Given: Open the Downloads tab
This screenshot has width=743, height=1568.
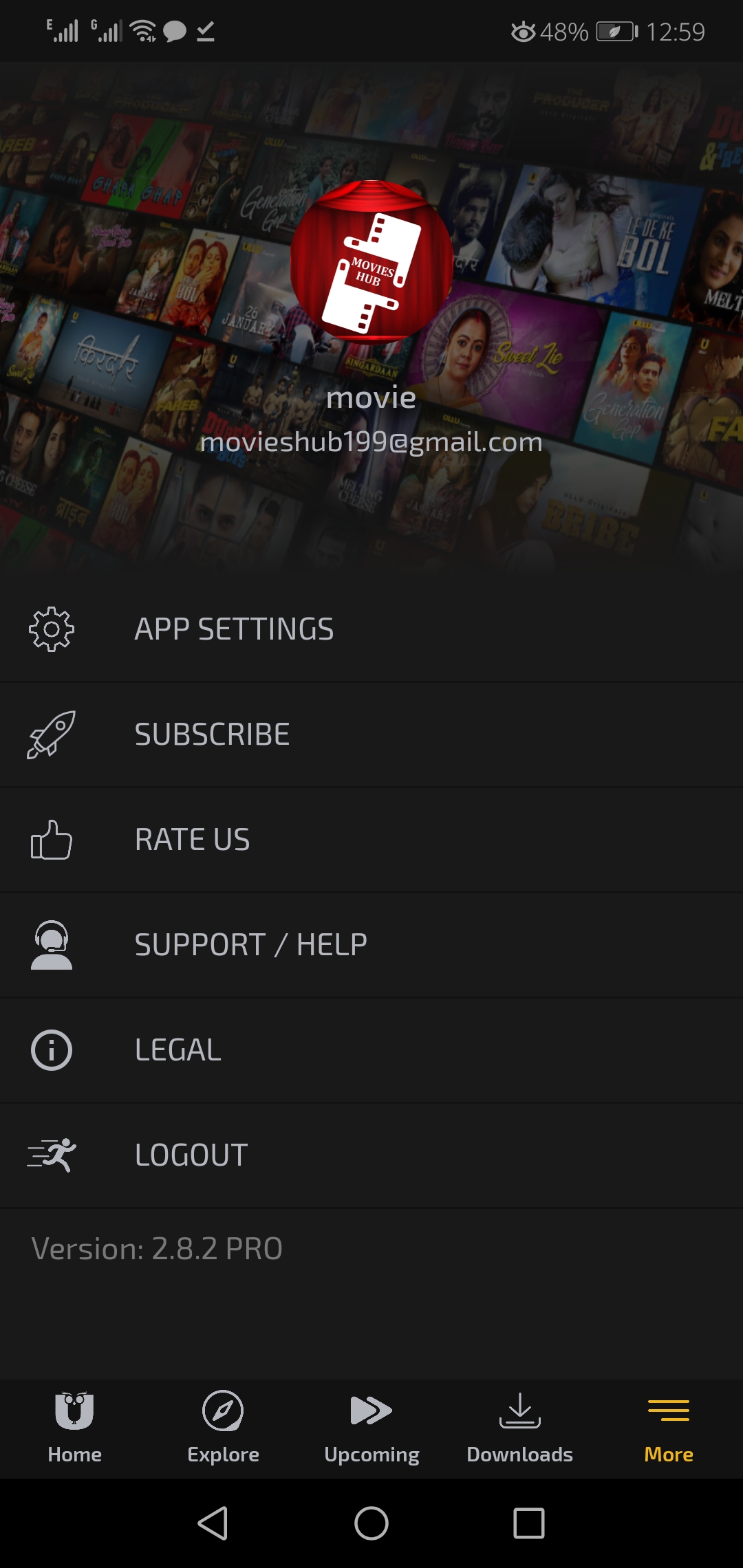Looking at the screenshot, I should (x=520, y=1428).
